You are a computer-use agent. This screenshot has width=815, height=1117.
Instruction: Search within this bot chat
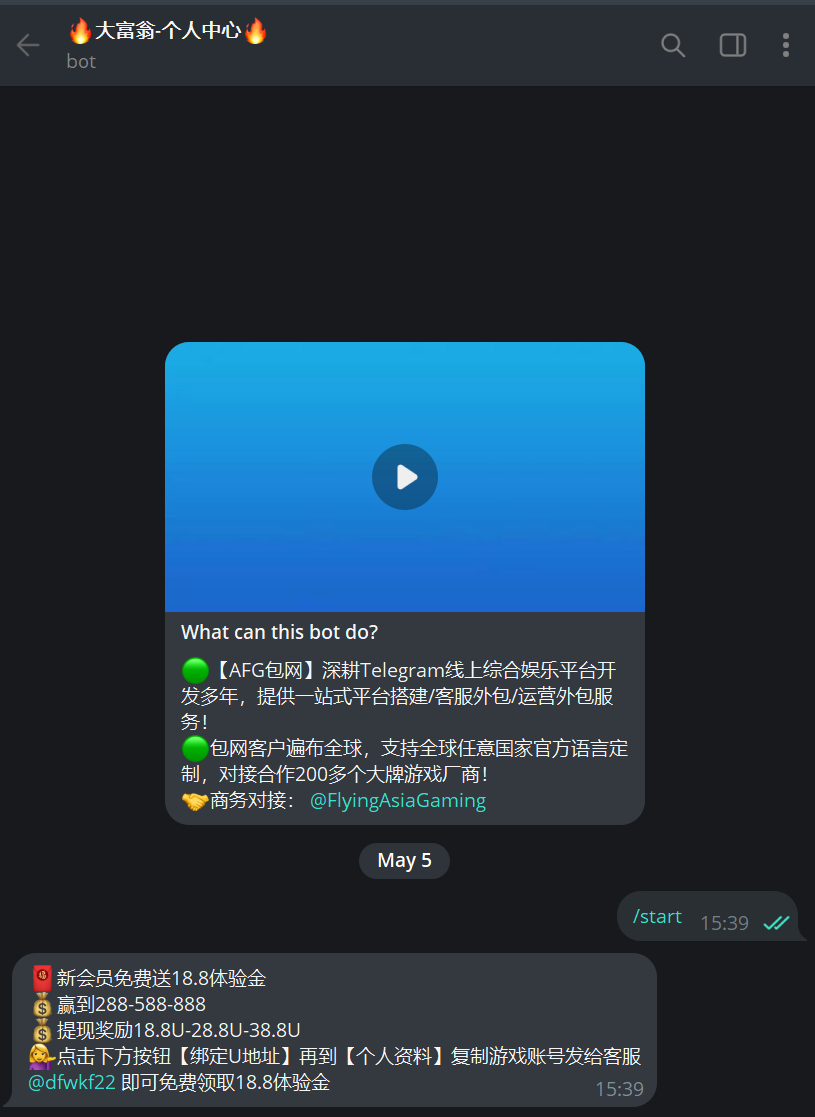pos(673,45)
